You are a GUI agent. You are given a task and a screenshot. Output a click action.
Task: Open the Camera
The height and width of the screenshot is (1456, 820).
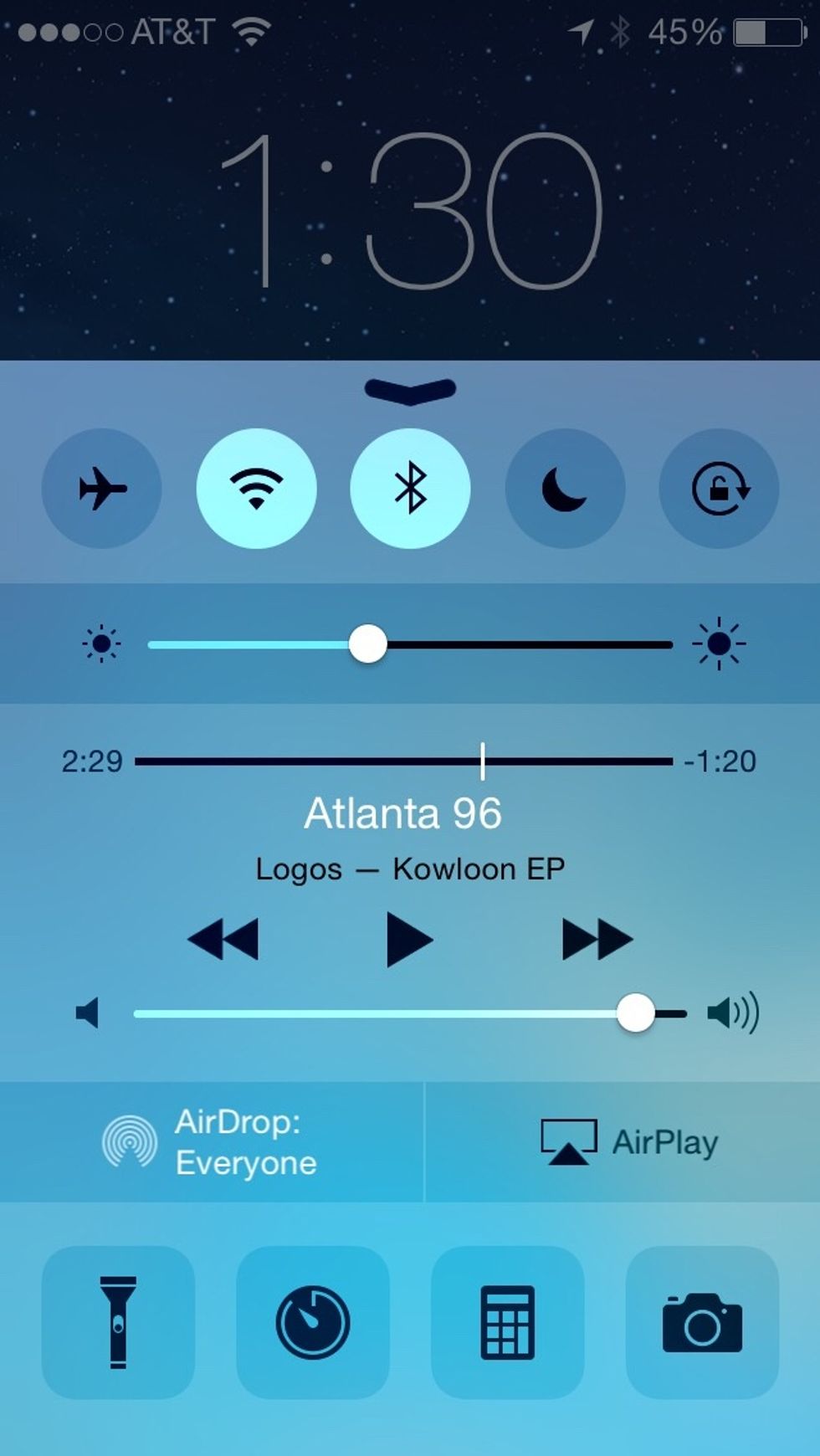702,1322
